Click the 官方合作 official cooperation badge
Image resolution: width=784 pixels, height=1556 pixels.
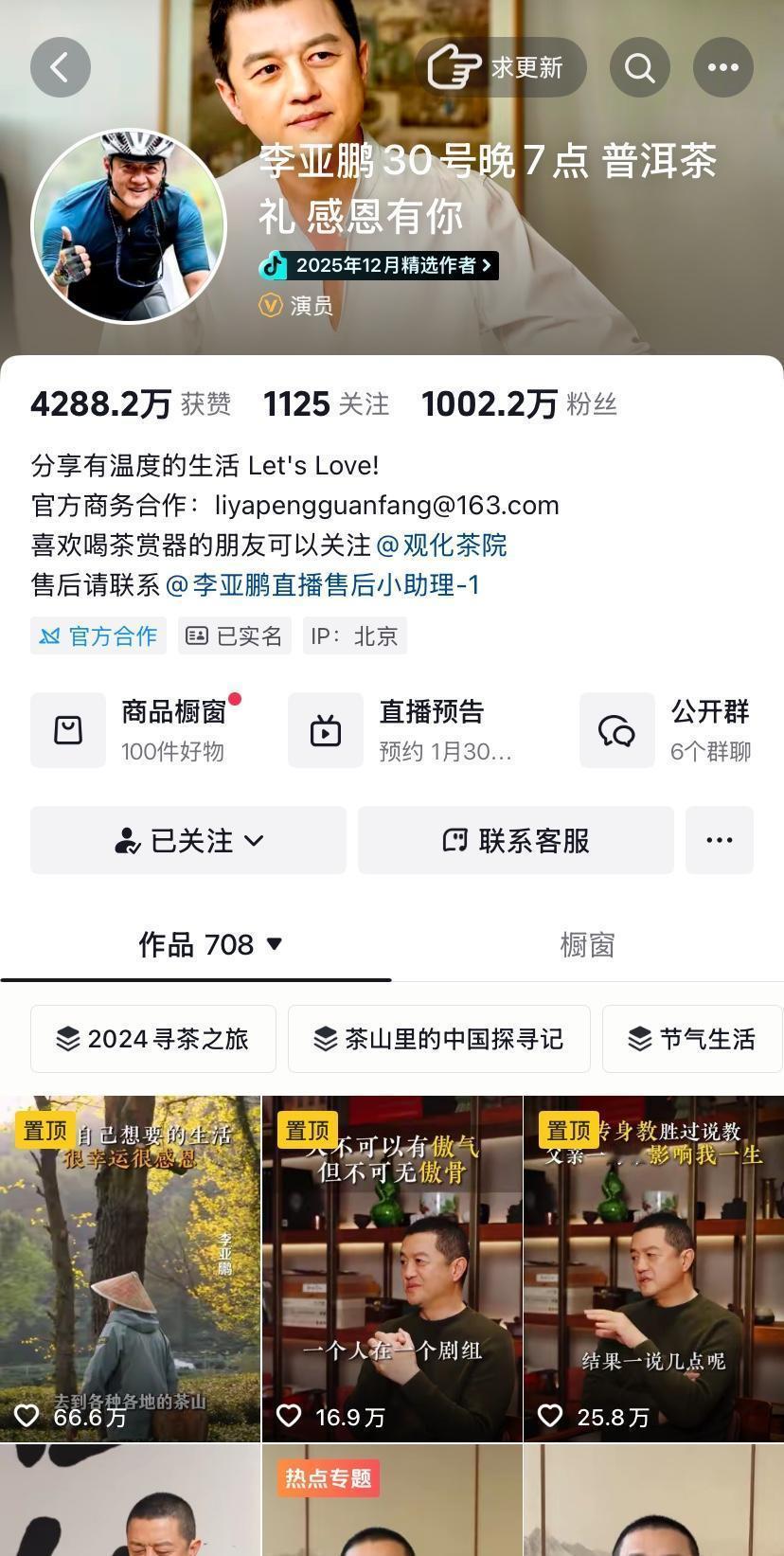click(x=98, y=635)
